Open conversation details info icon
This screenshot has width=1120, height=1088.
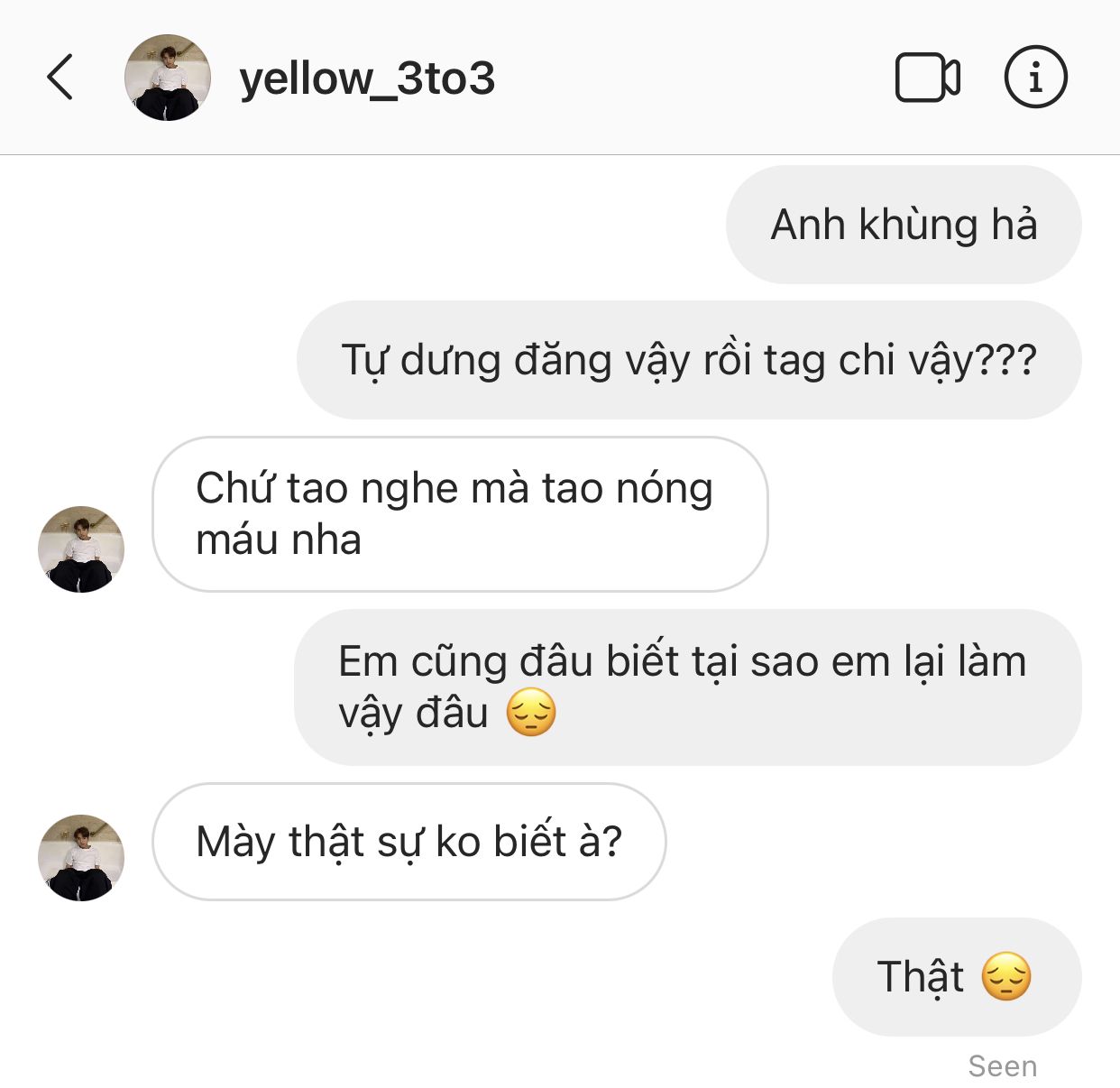coord(1035,78)
